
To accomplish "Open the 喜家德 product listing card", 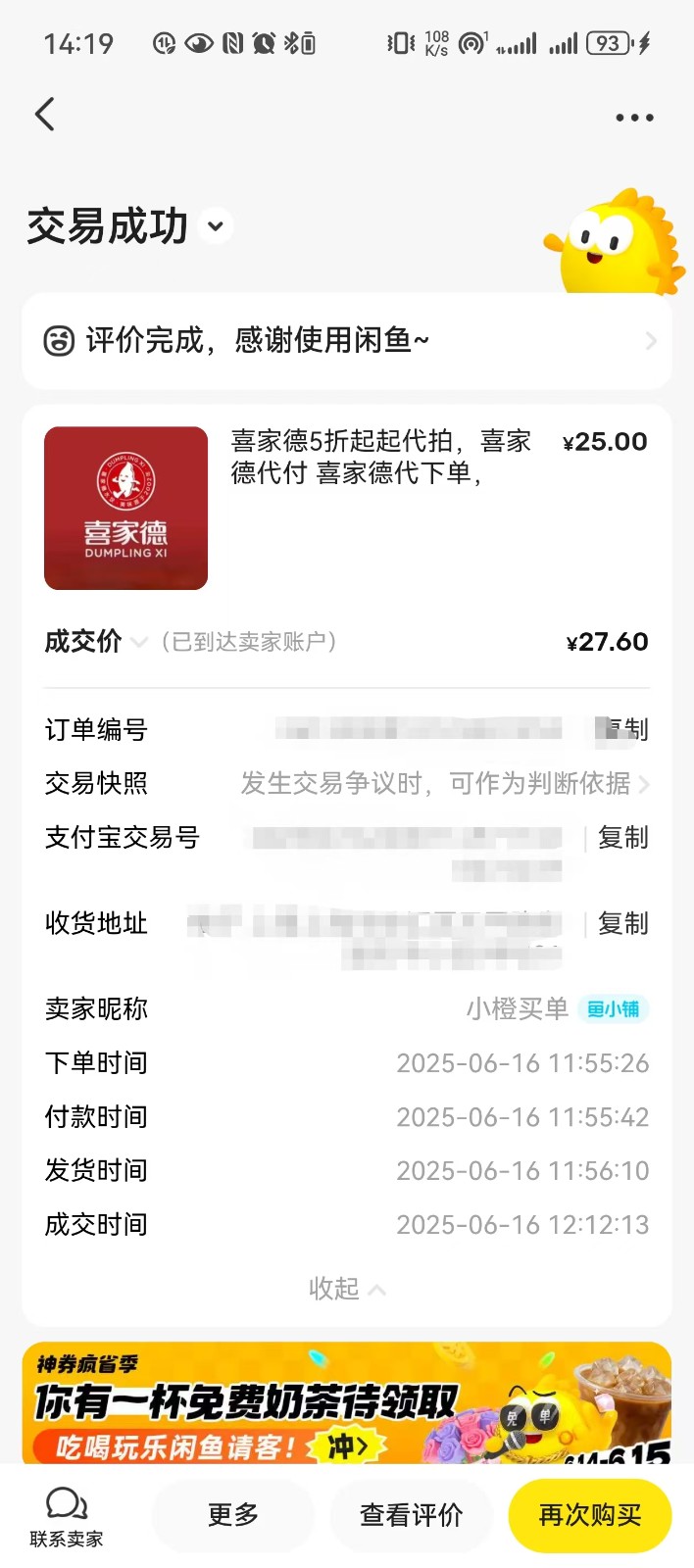I will pos(347,508).
